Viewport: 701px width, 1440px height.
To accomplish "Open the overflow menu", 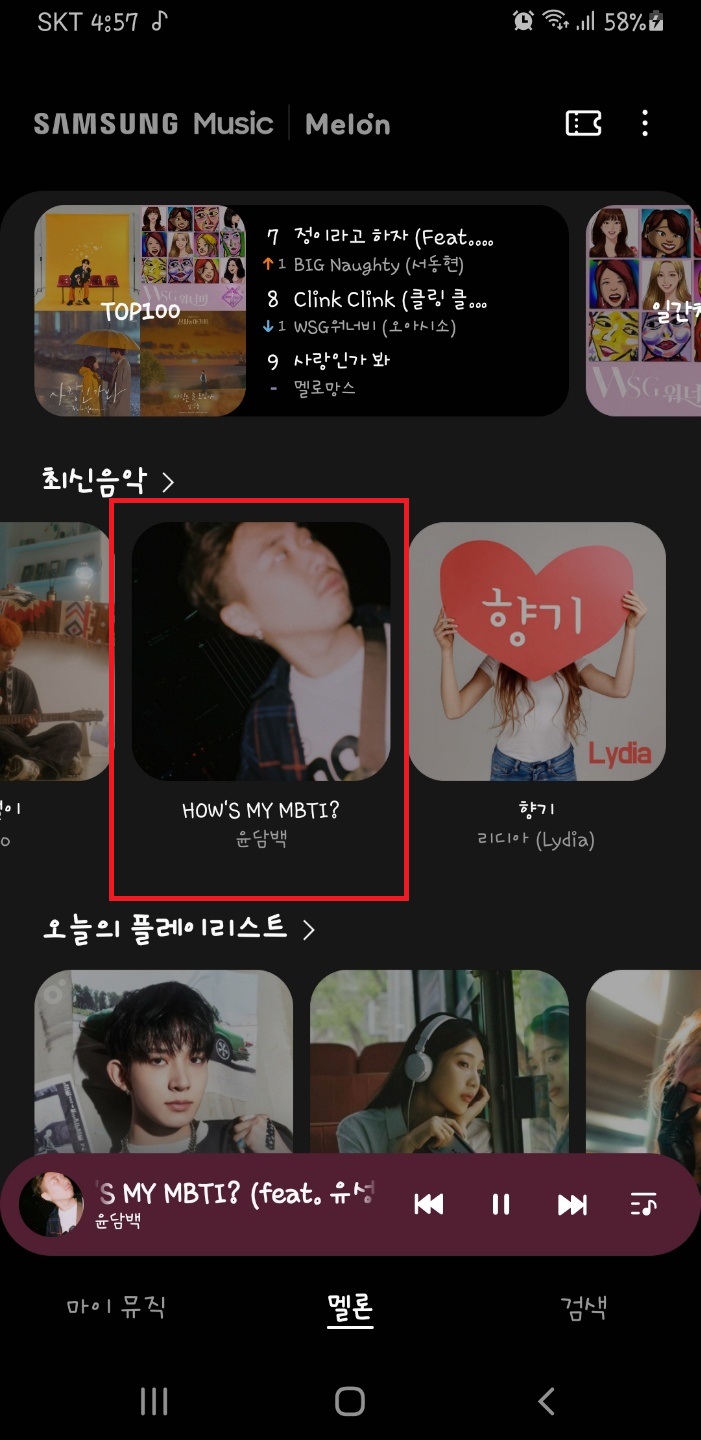I will pyautogui.click(x=645, y=123).
